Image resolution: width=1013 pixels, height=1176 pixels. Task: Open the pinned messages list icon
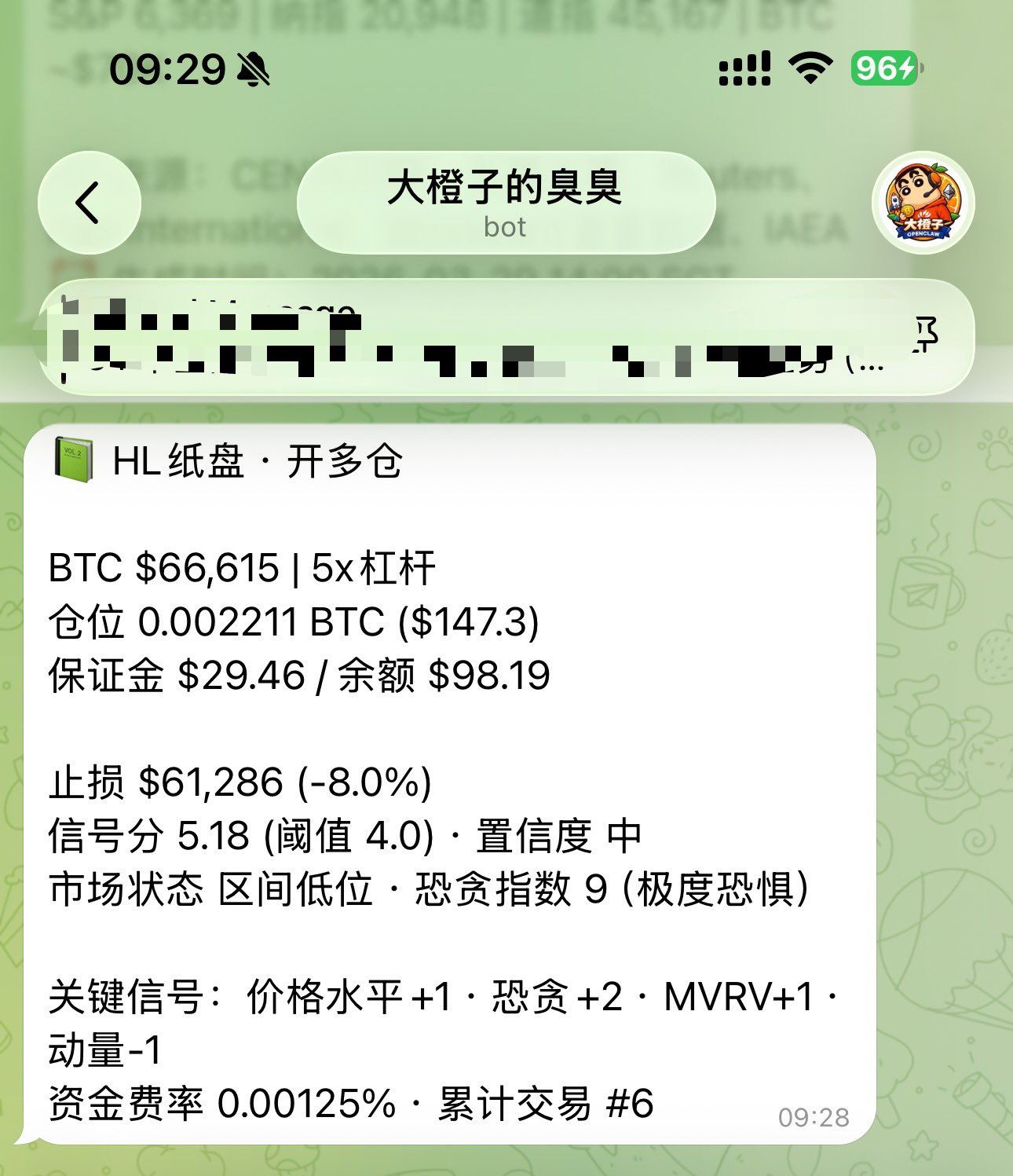(x=927, y=335)
